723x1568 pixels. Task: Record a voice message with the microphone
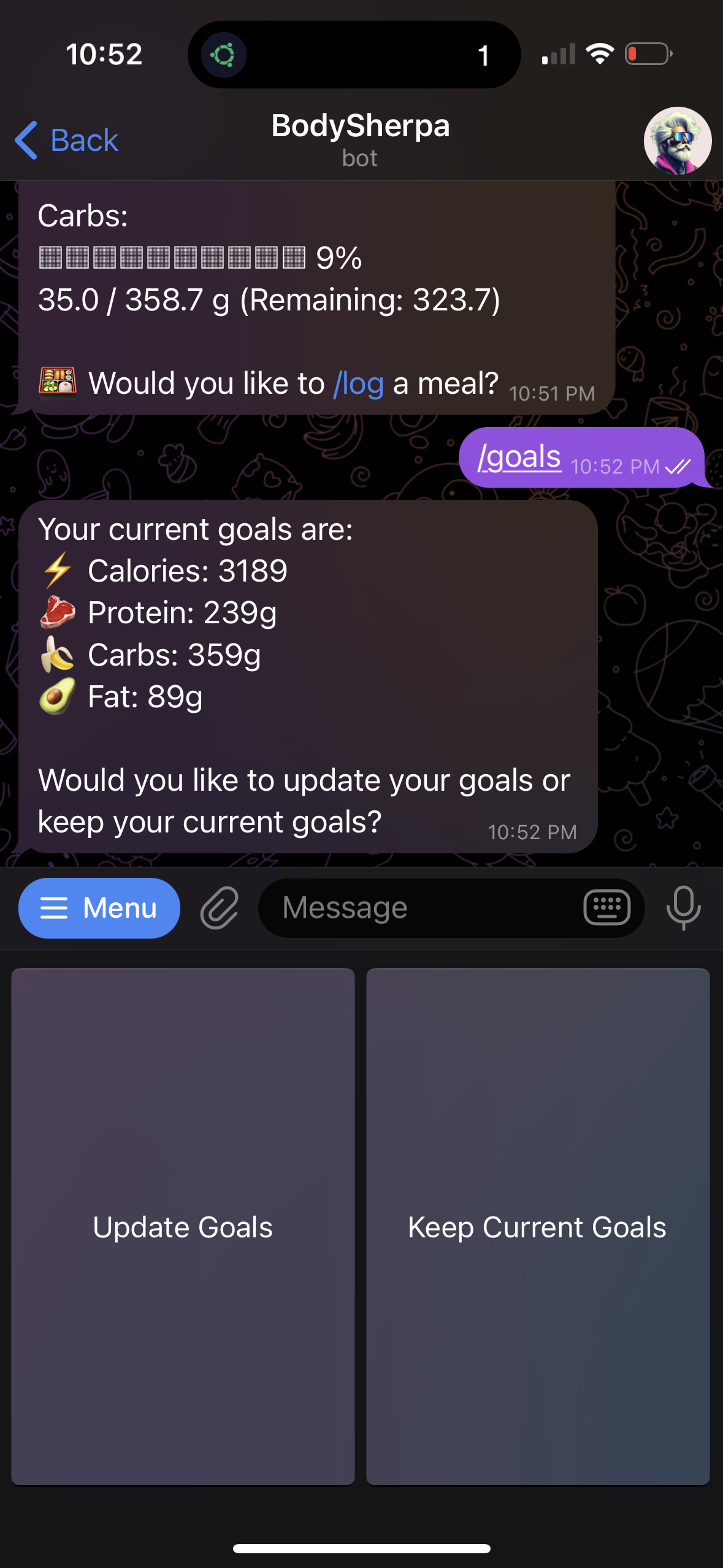tap(683, 908)
